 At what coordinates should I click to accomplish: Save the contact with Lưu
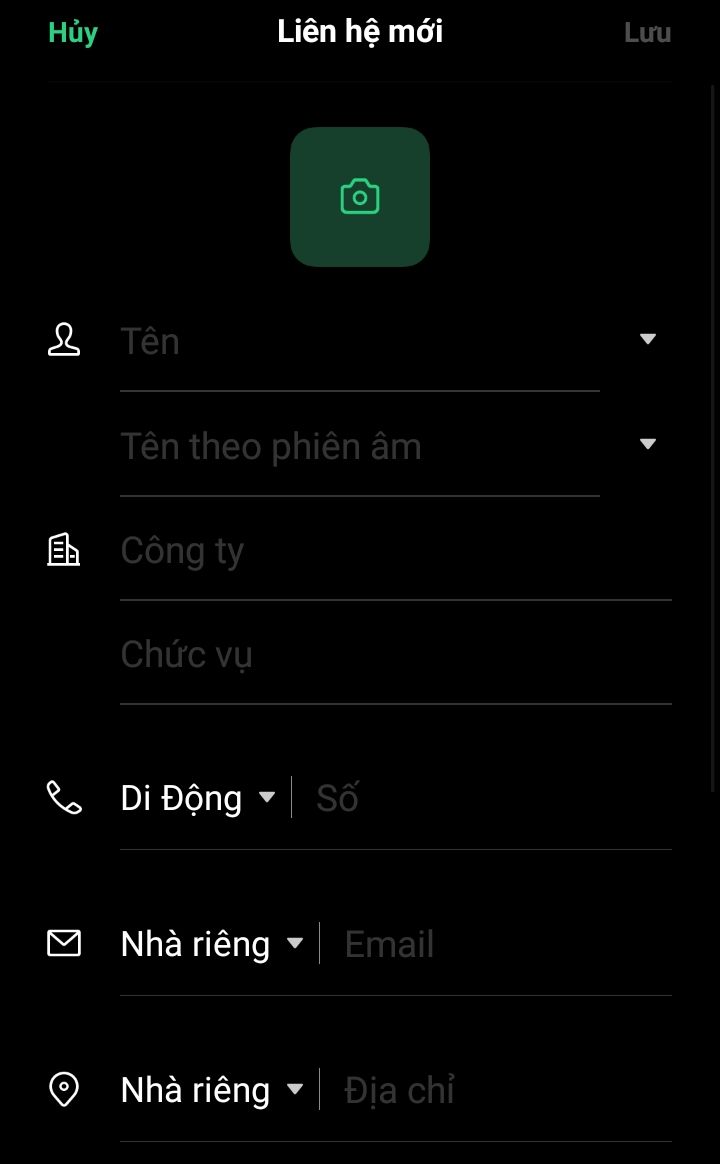tap(647, 33)
